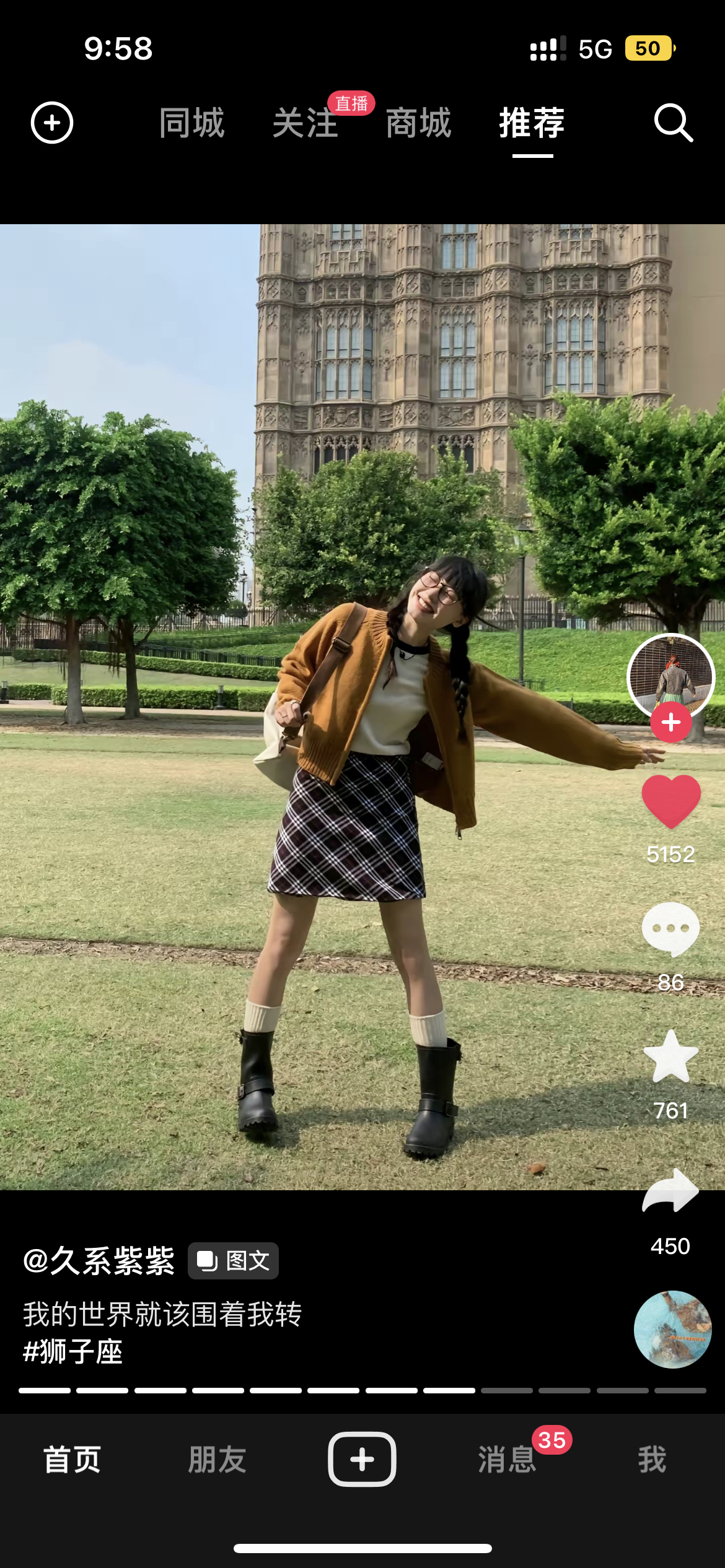725x1568 pixels.
Task: Switch to the 我 profile tab
Action: [652, 1460]
